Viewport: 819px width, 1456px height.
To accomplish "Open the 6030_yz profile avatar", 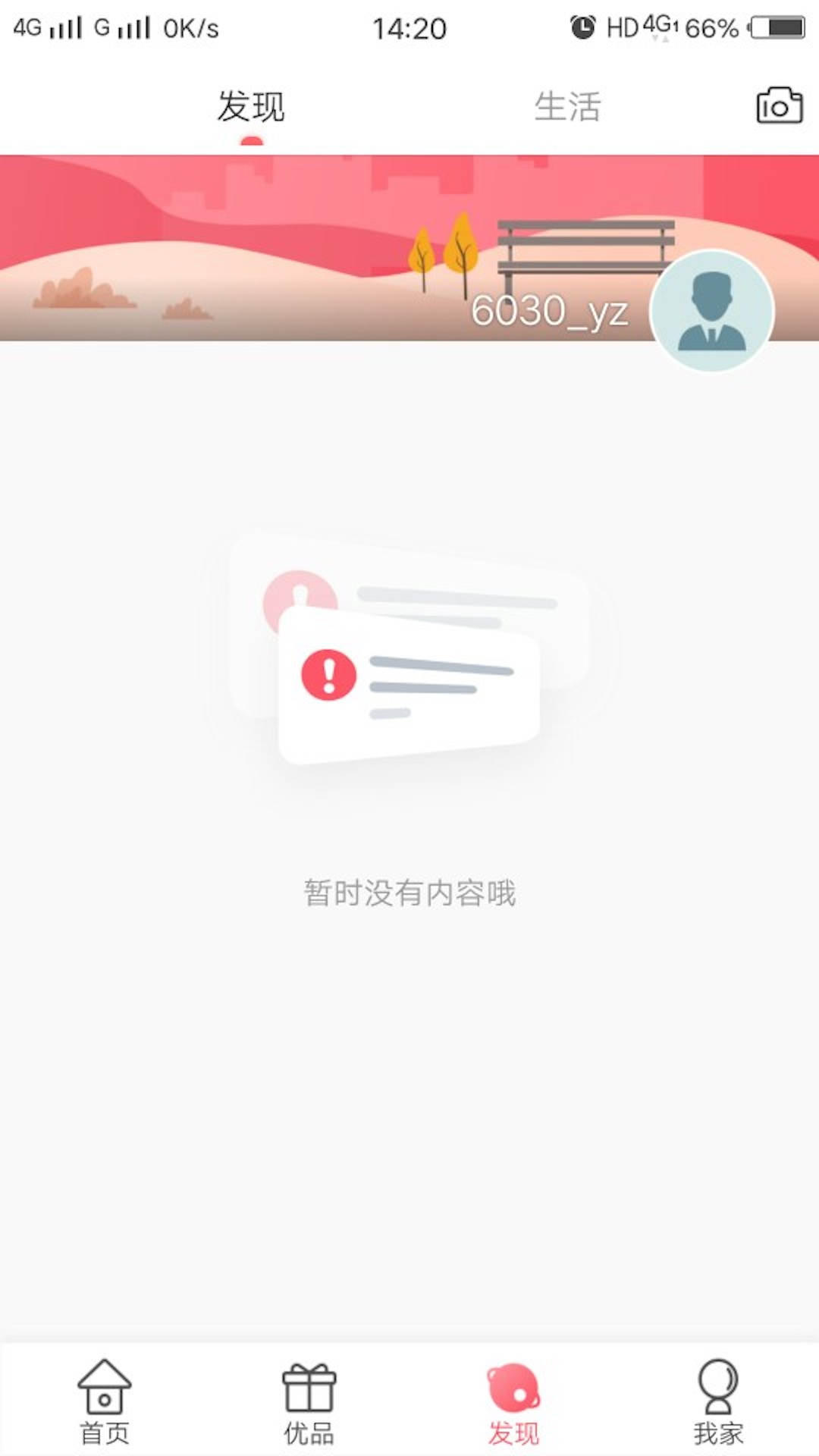I will pos(711,311).
